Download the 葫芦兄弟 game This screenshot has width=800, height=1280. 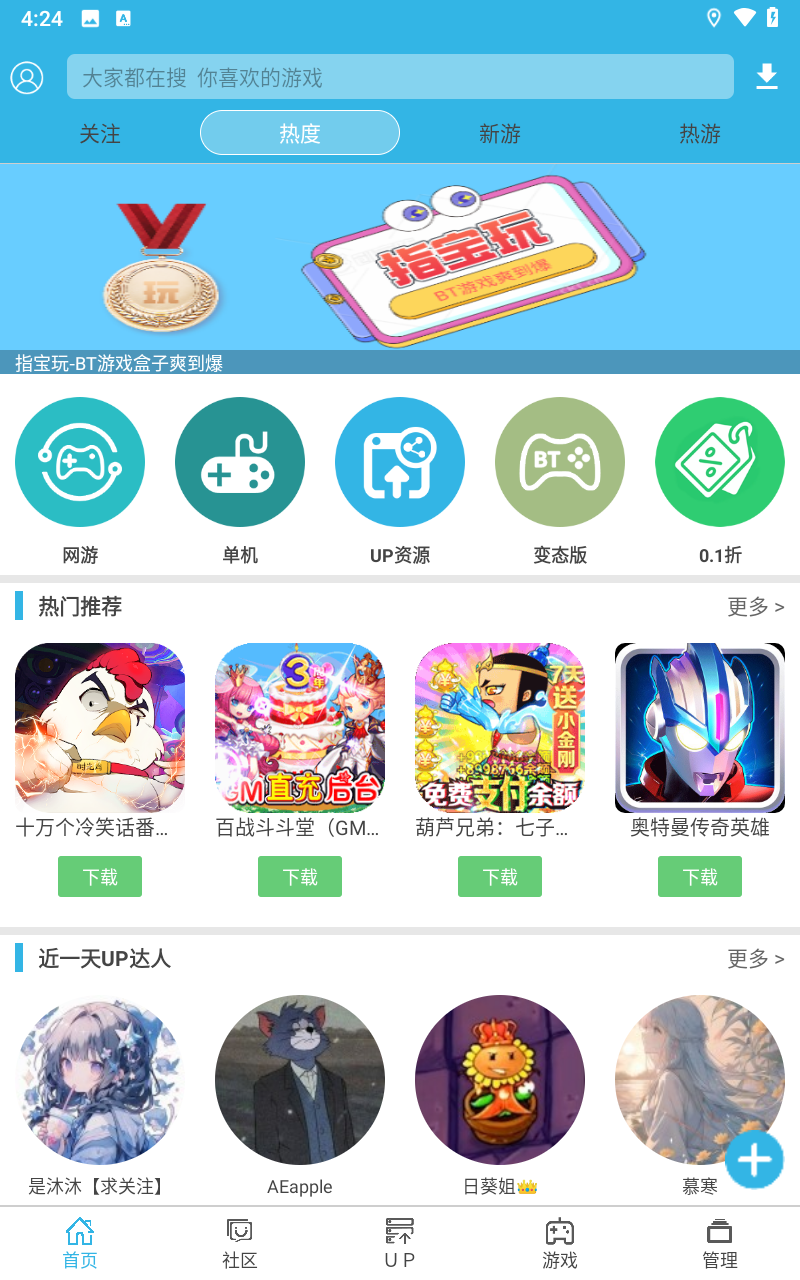pyautogui.click(x=500, y=877)
